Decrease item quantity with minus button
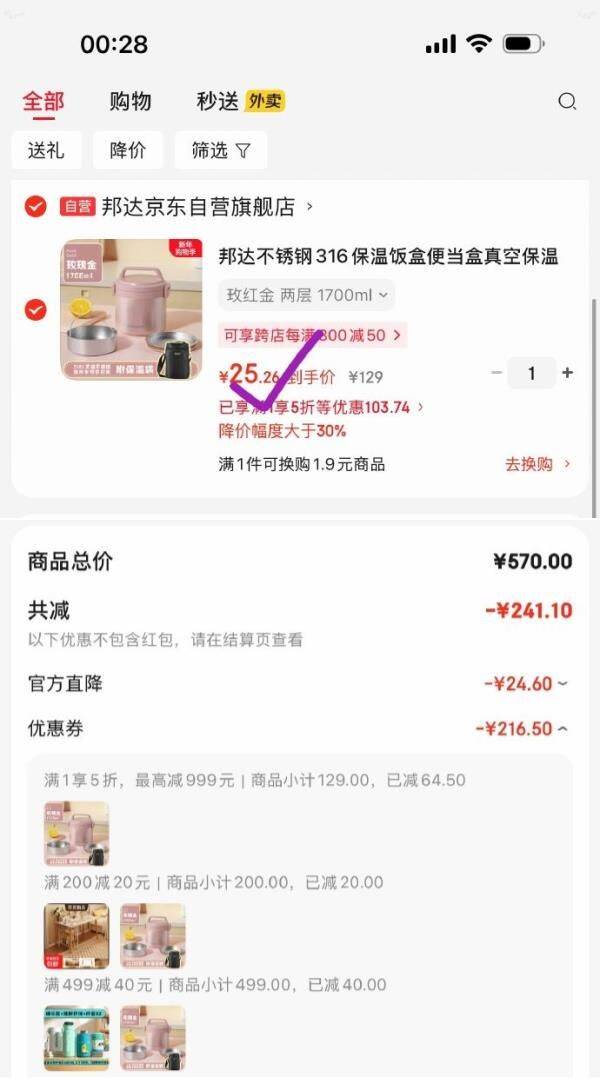600x1079 pixels. pyautogui.click(x=497, y=373)
